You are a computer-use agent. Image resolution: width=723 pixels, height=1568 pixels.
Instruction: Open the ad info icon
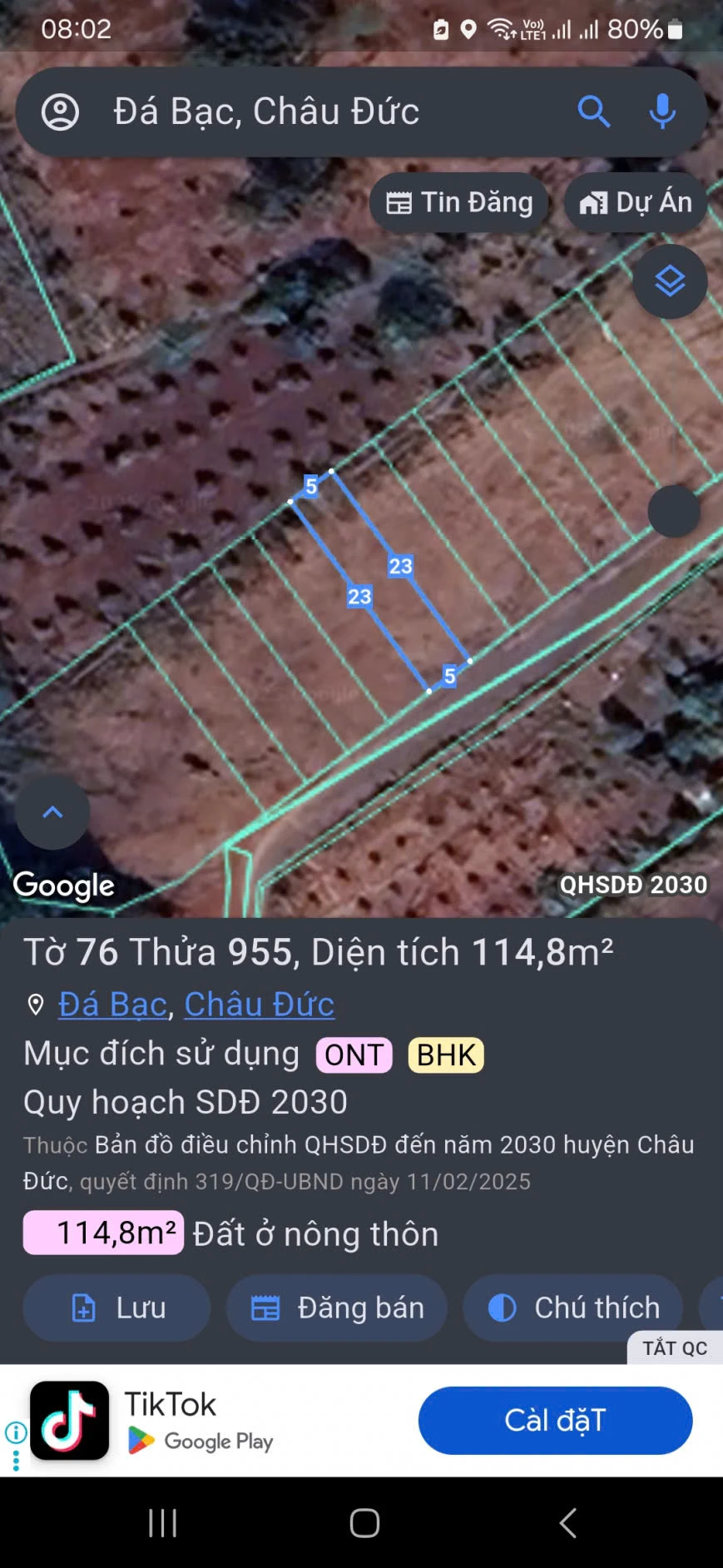[16, 1432]
